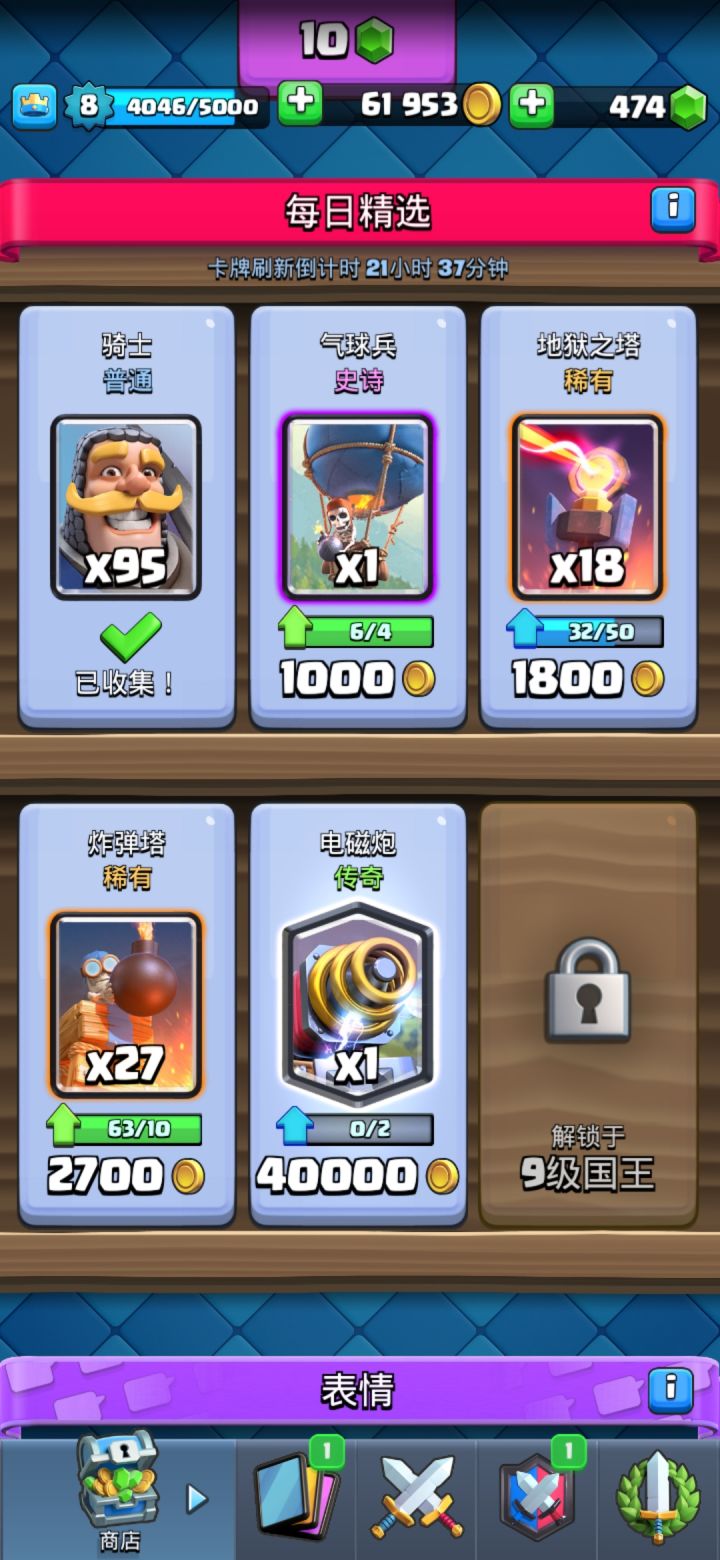Buy the 电磁炮 legendary for 40000 gold
The image size is (720, 1560).
click(356, 1173)
